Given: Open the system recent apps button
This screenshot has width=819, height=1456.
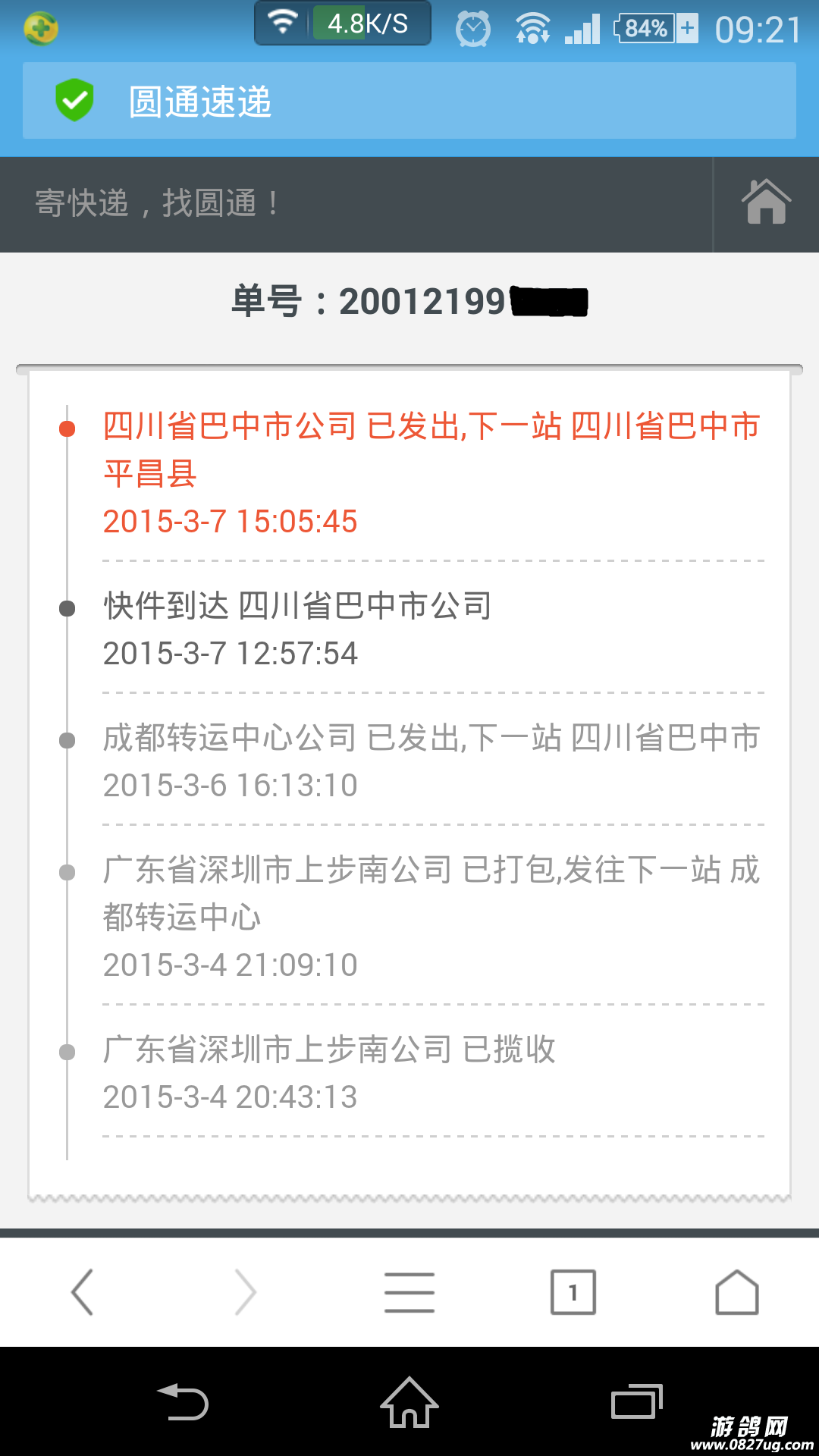Looking at the screenshot, I should click(636, 1402).
